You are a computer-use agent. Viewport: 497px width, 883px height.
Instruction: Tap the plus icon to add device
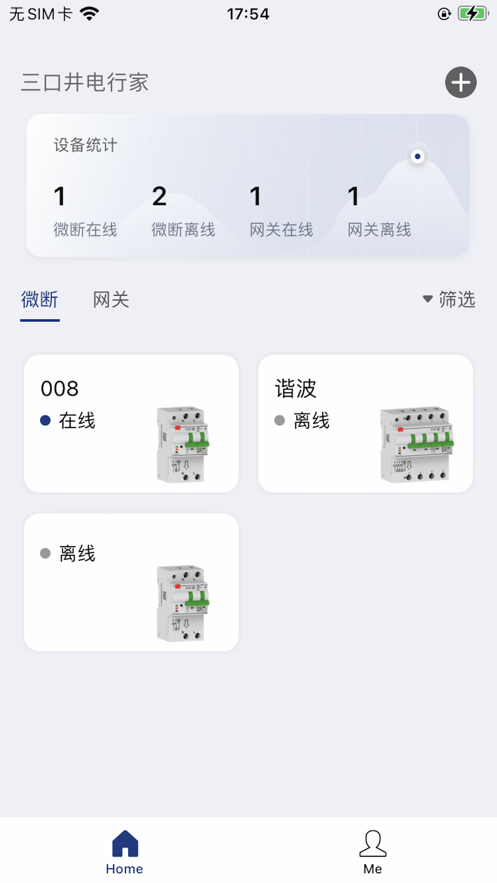[x=461, y=83]
